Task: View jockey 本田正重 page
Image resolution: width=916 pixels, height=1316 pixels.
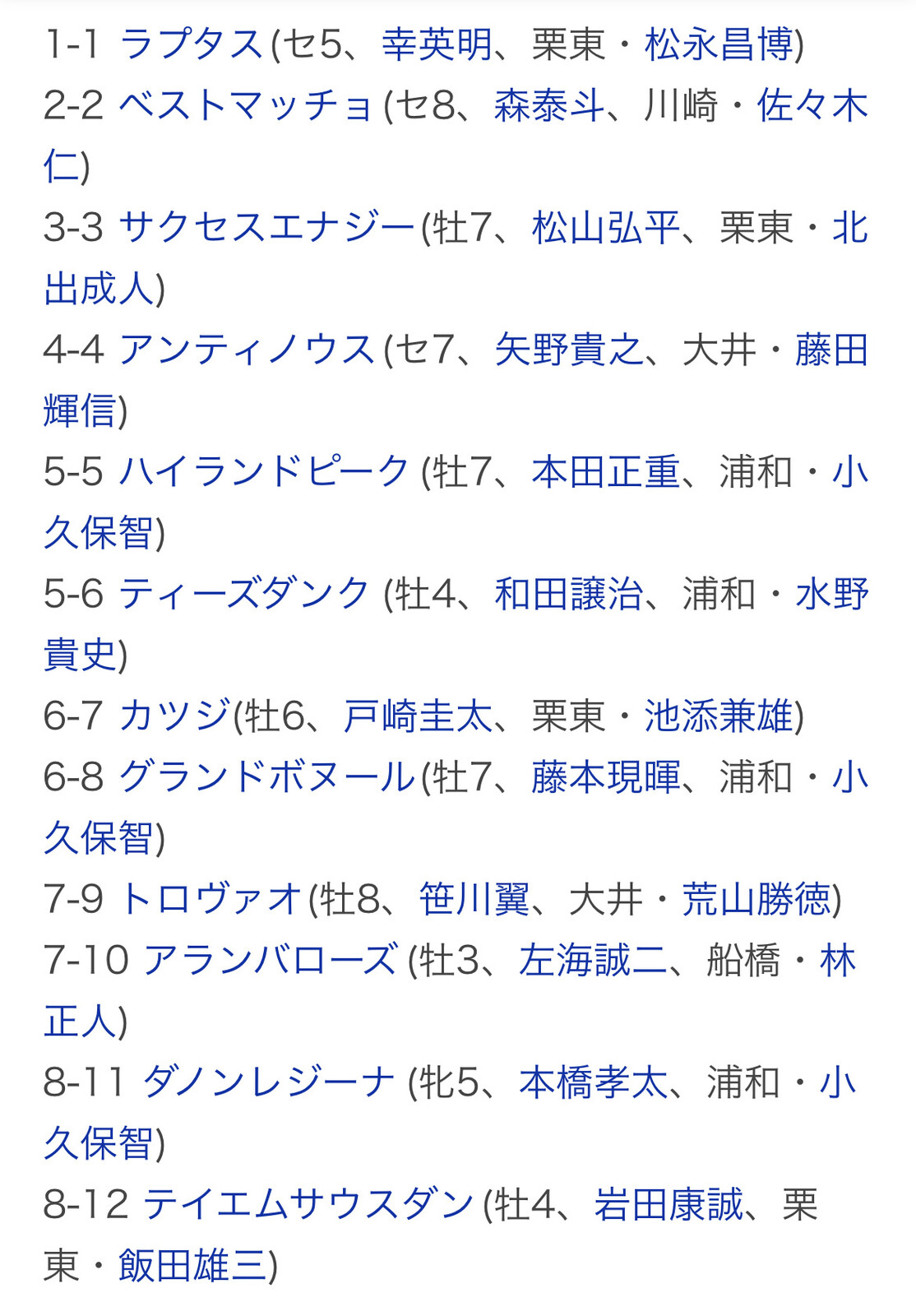Action: [x=606, y=472]
